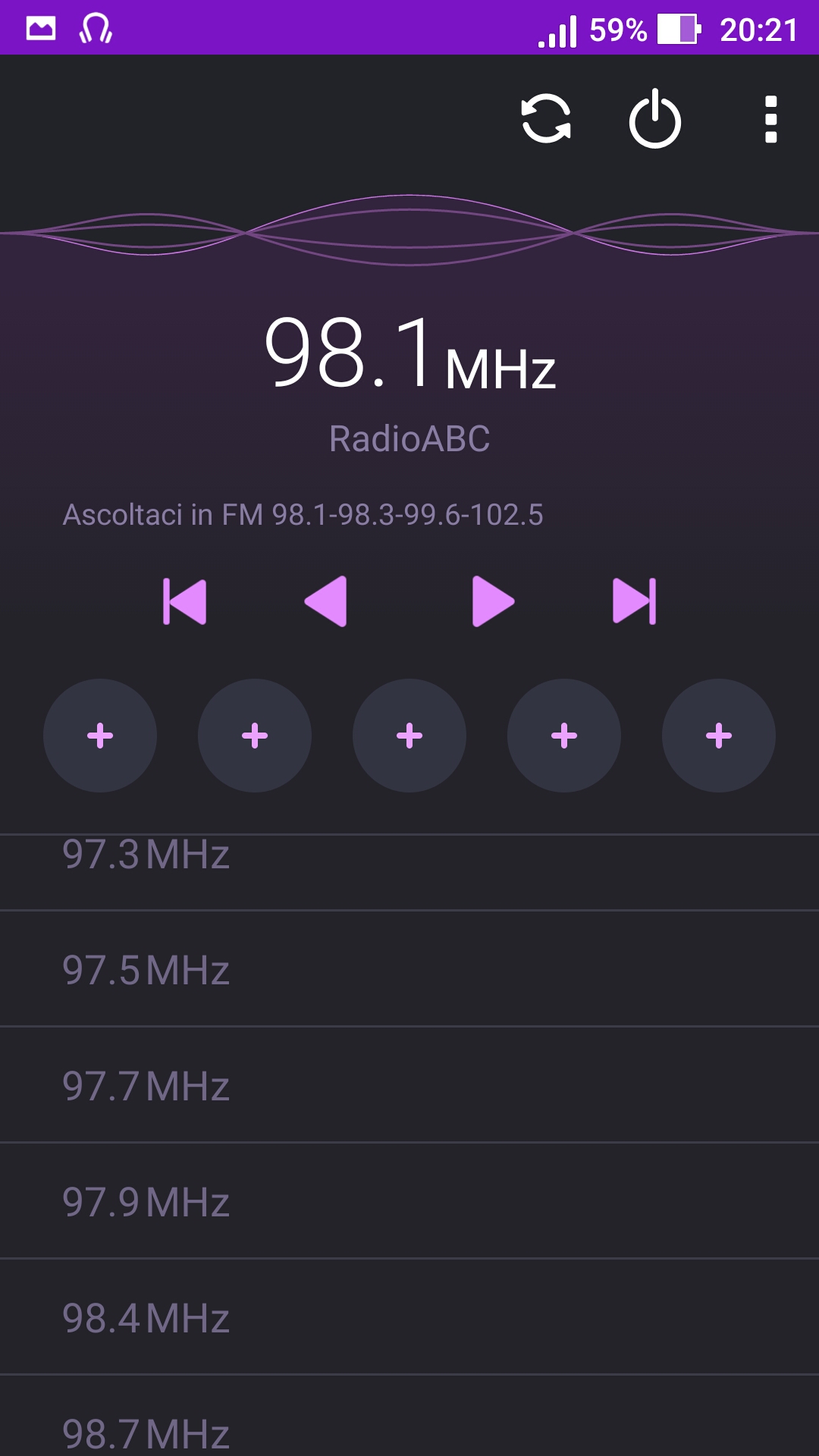Rescan stations with the refresh icon
Image resolution: width=819 pixels, height=1456 pixels.
(546, 119)
